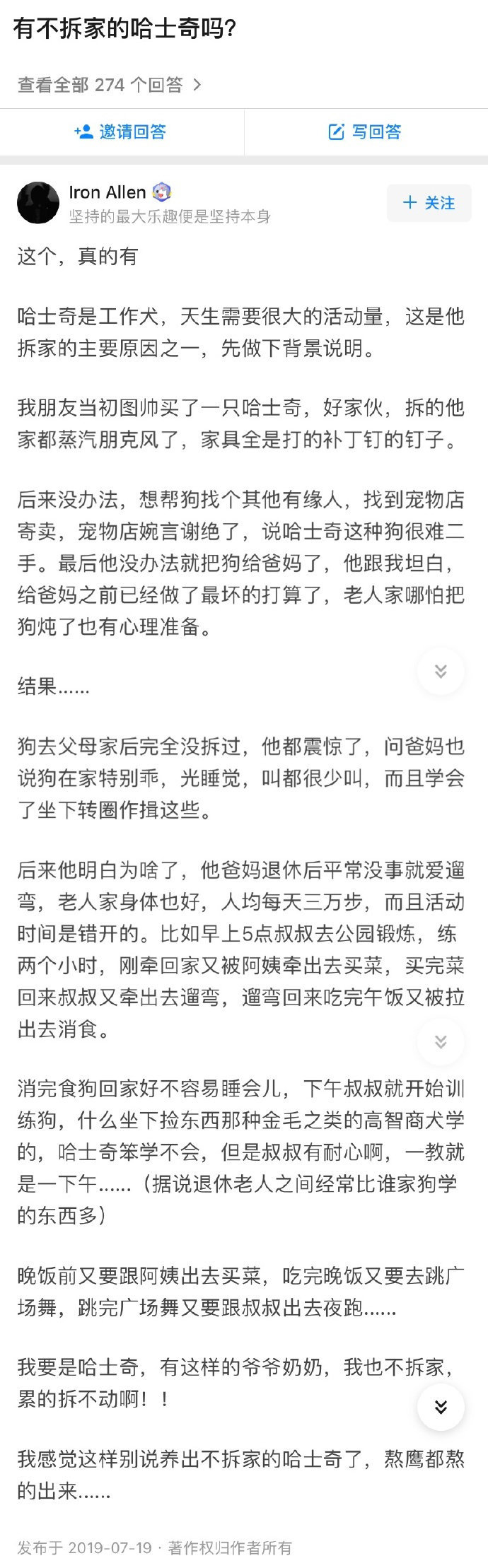Follow Iron Allen with 关注 button

pyautogui.click(x=429, y=204)
